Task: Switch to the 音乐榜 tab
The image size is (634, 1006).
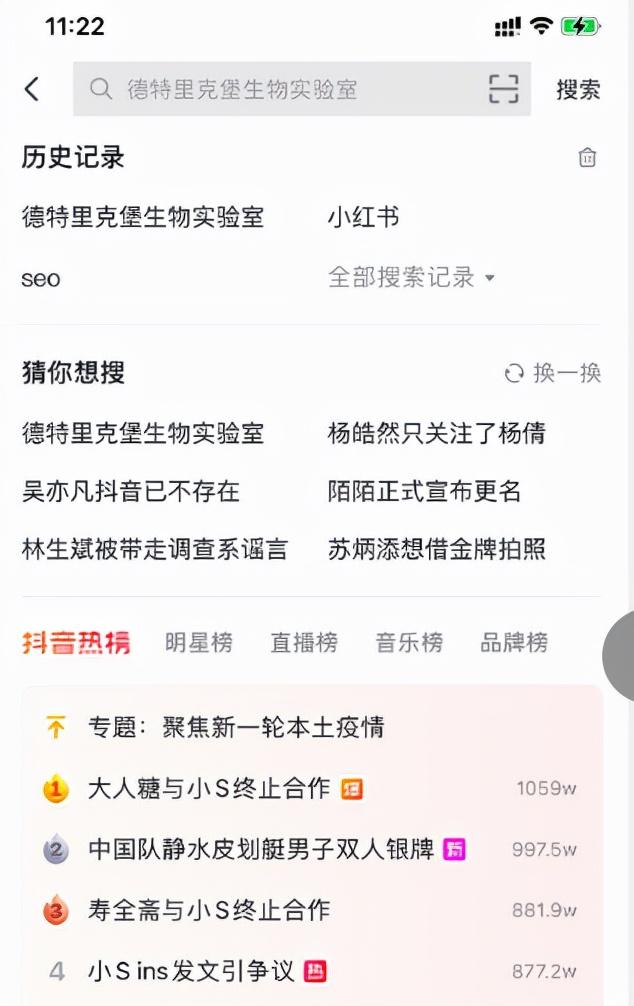Action: [409, 643]
